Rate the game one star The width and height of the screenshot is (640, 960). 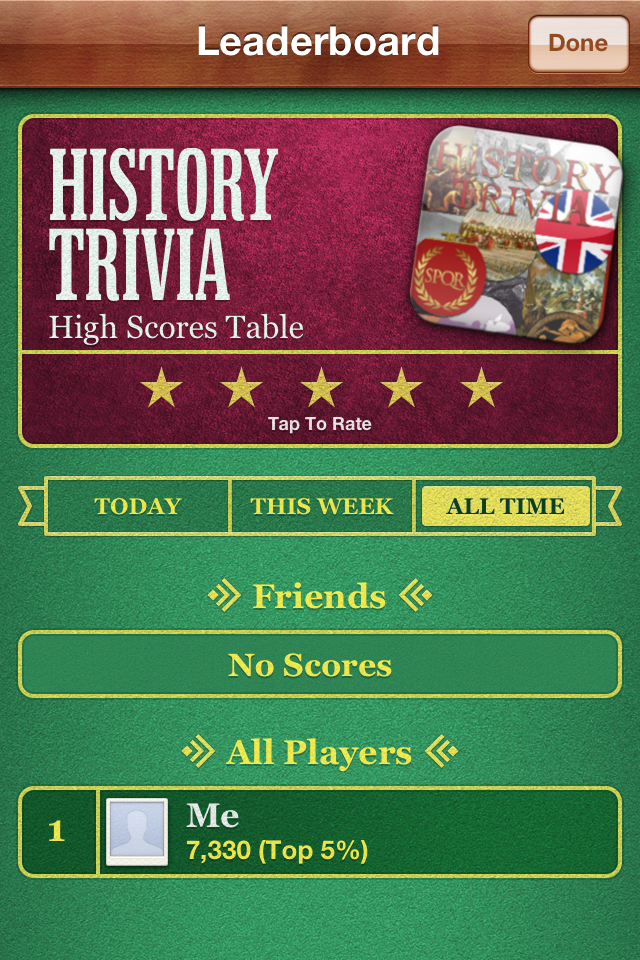pyautogui.click(x=161, y=387)
